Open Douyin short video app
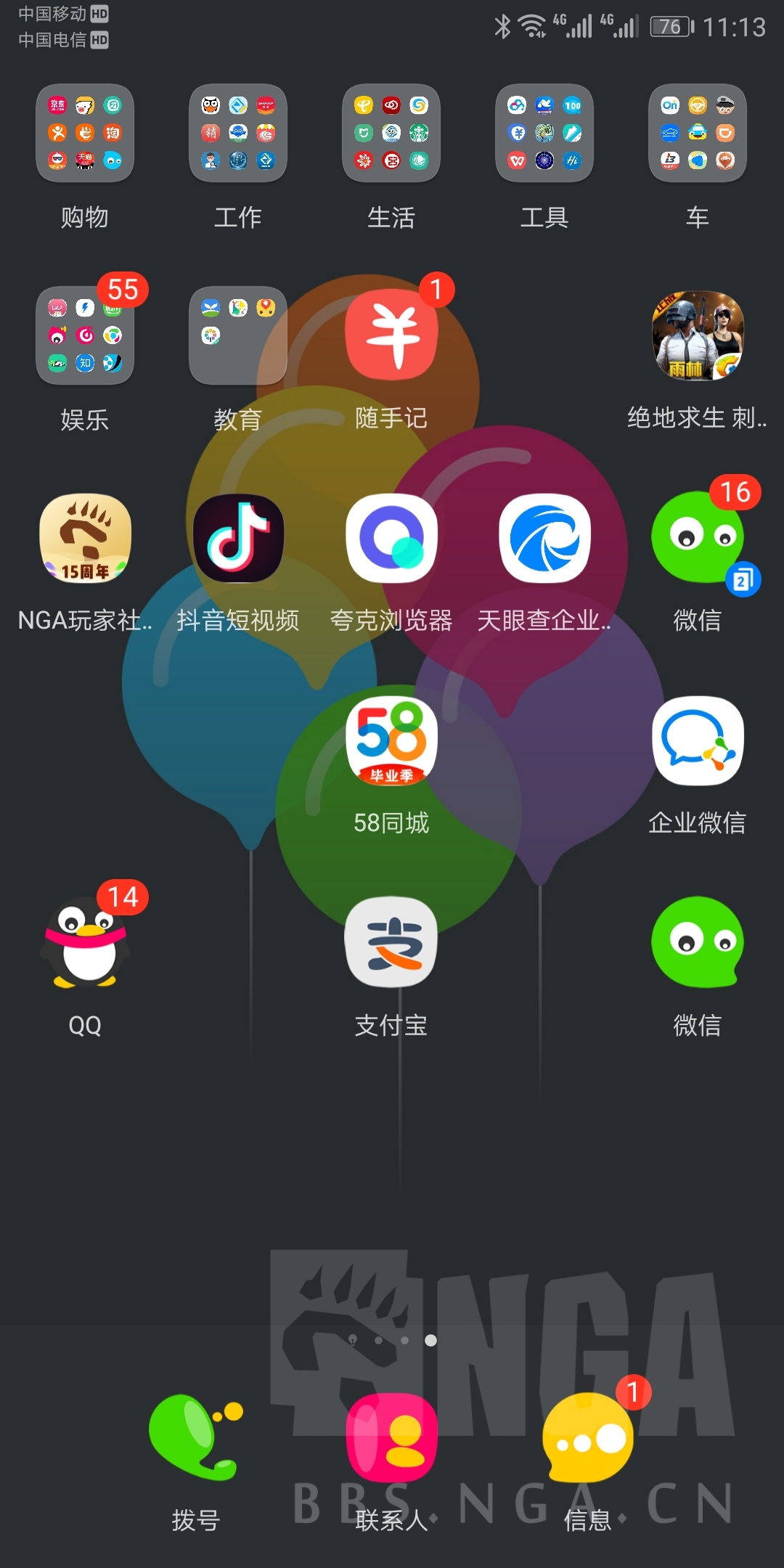 [x=238, y=537]
